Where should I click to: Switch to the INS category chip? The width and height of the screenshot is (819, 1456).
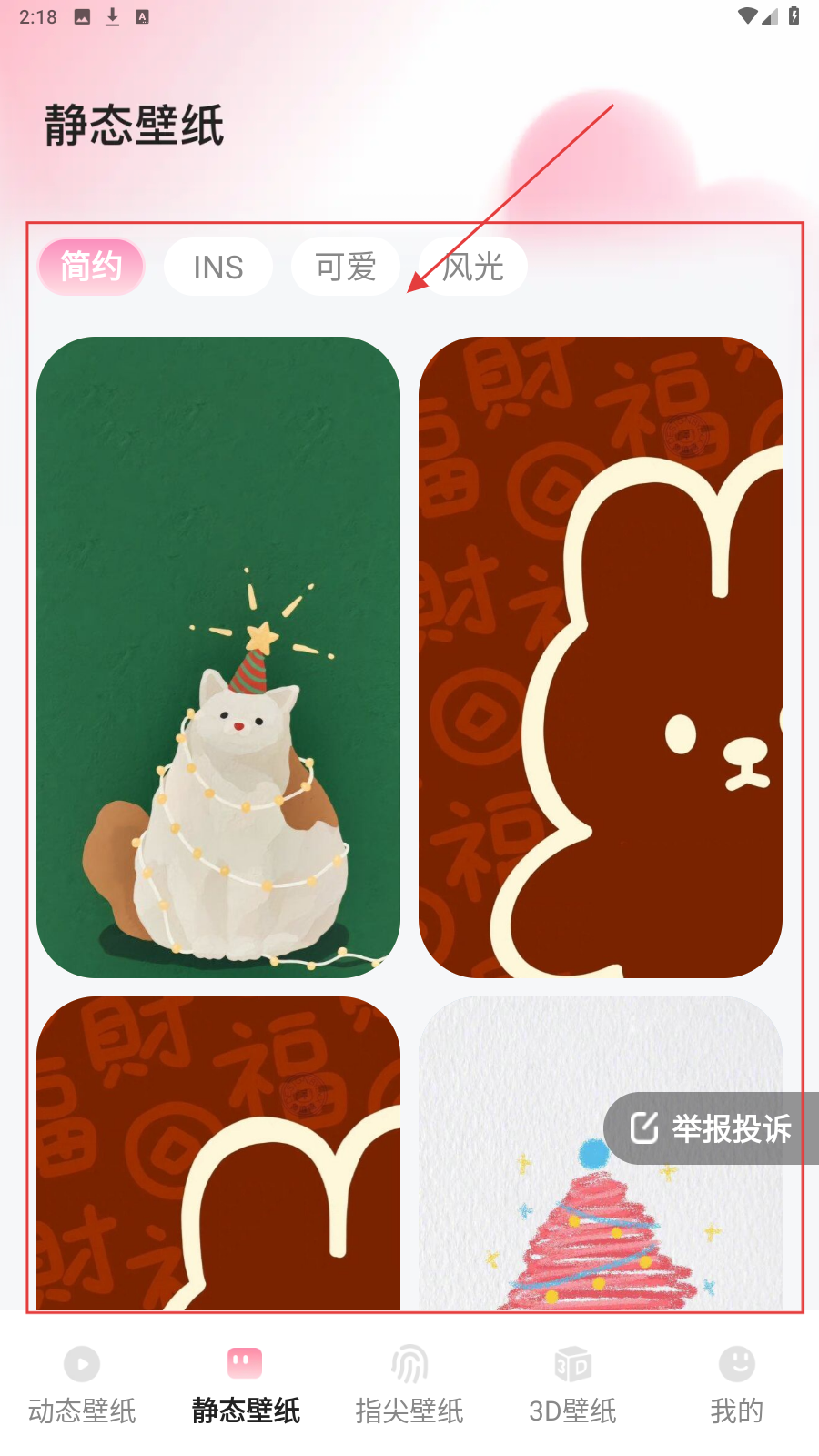[218, 267]
